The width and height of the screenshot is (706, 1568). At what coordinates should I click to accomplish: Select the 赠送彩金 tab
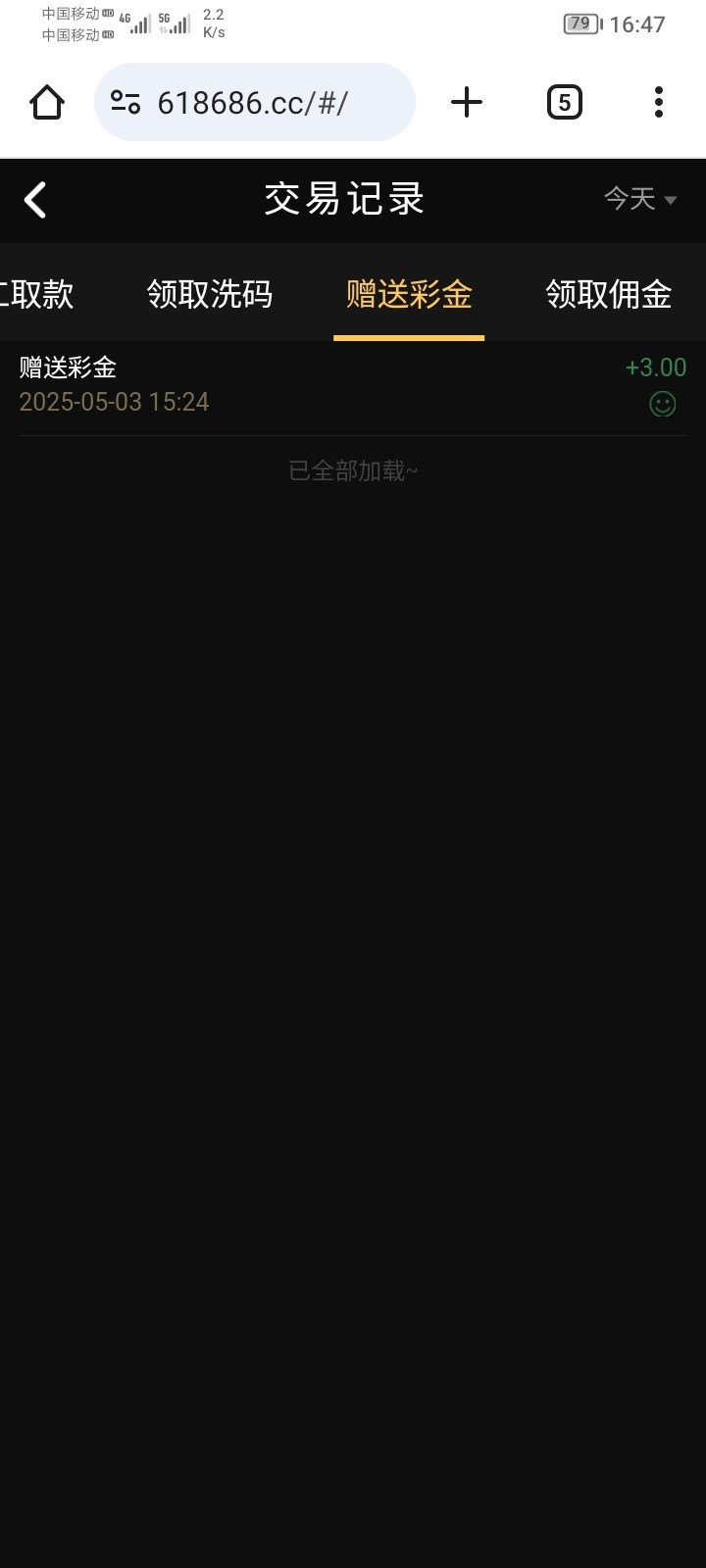[409, 294]
